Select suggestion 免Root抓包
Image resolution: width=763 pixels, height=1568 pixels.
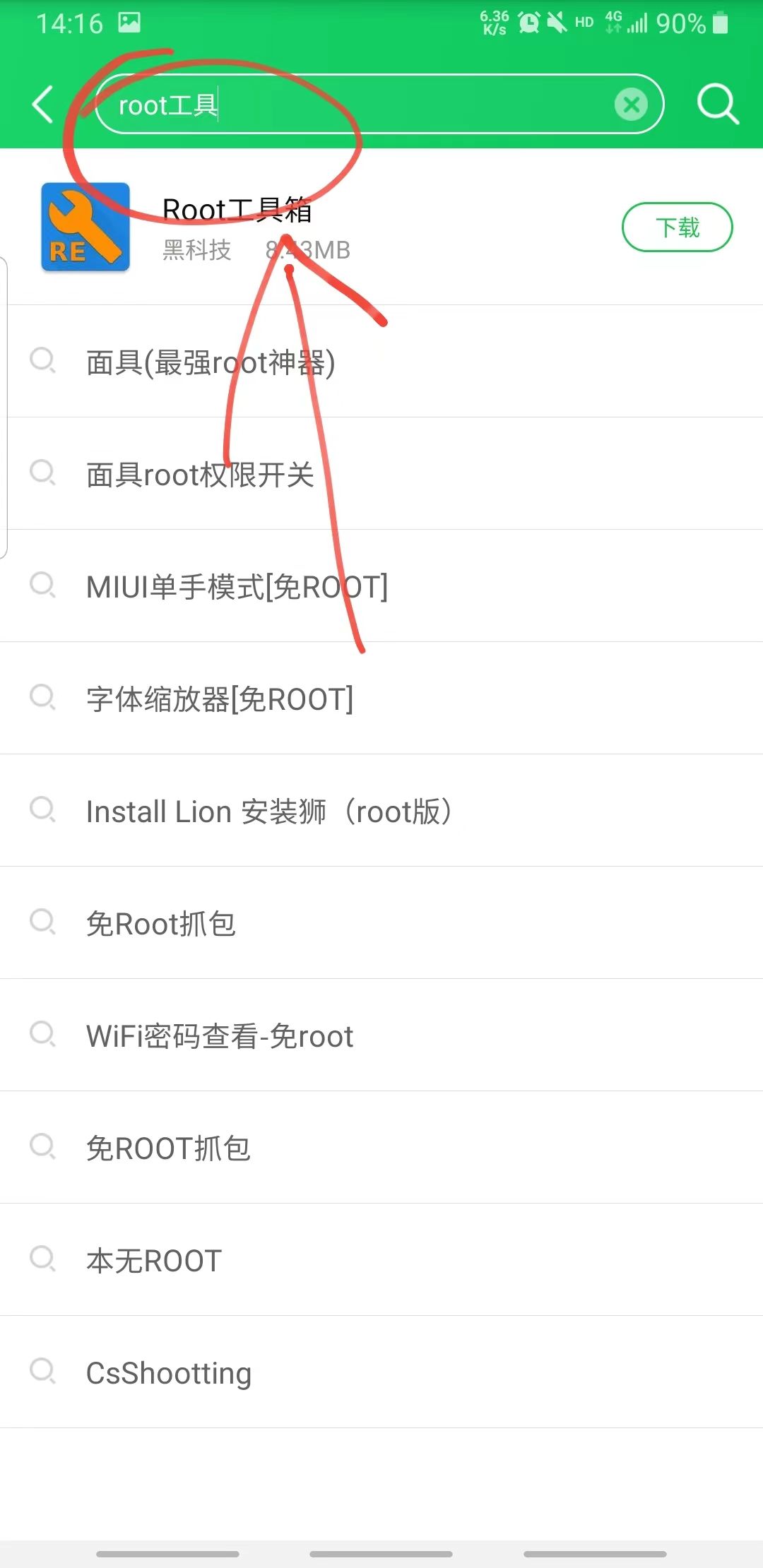coord(161,924)
